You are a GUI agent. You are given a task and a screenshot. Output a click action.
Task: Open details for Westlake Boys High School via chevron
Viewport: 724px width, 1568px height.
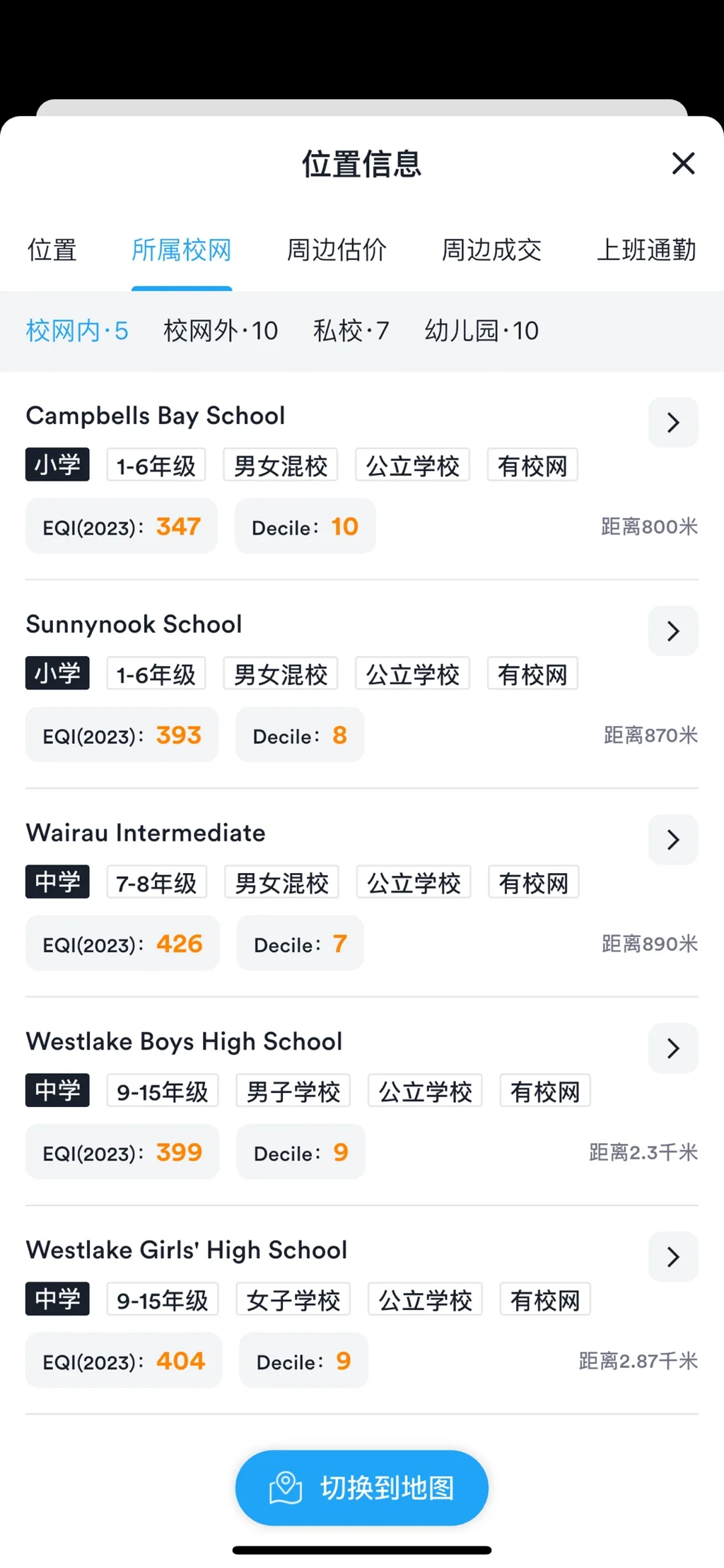672,1048
